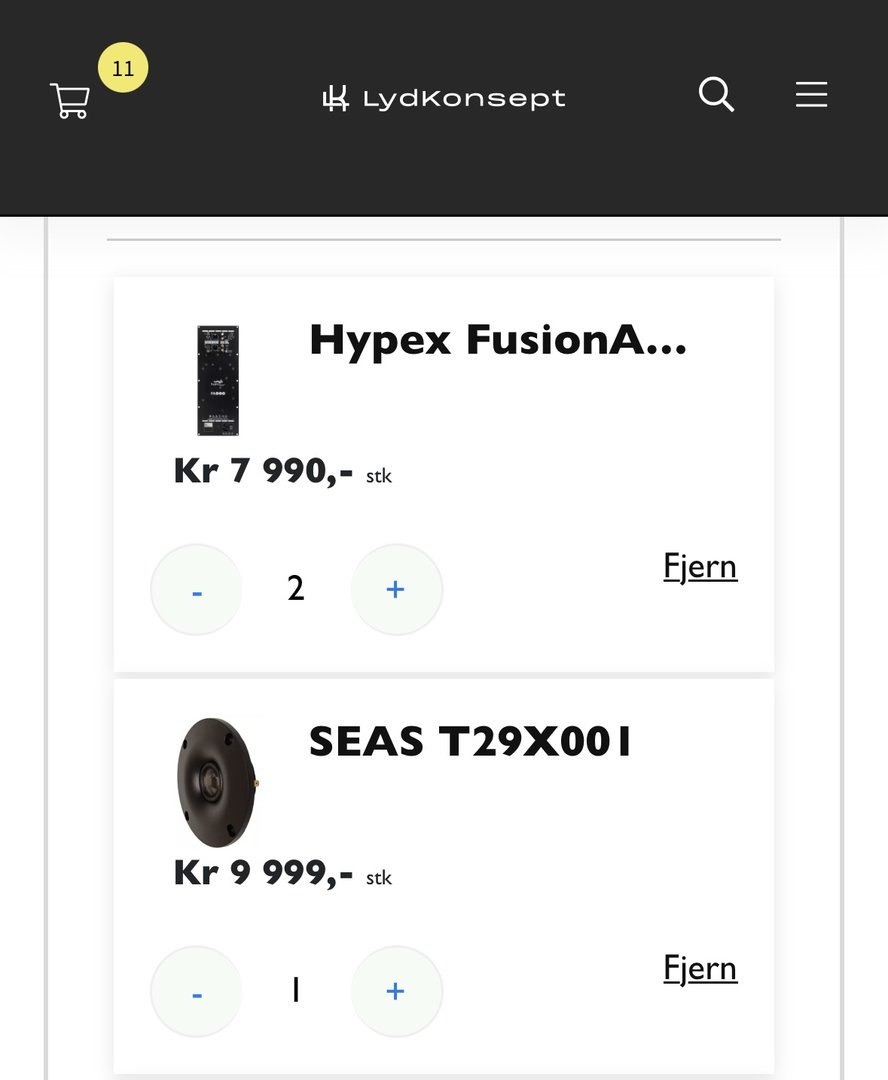Decrease Hypex FusionAmp quantity

tap(196, 590)
